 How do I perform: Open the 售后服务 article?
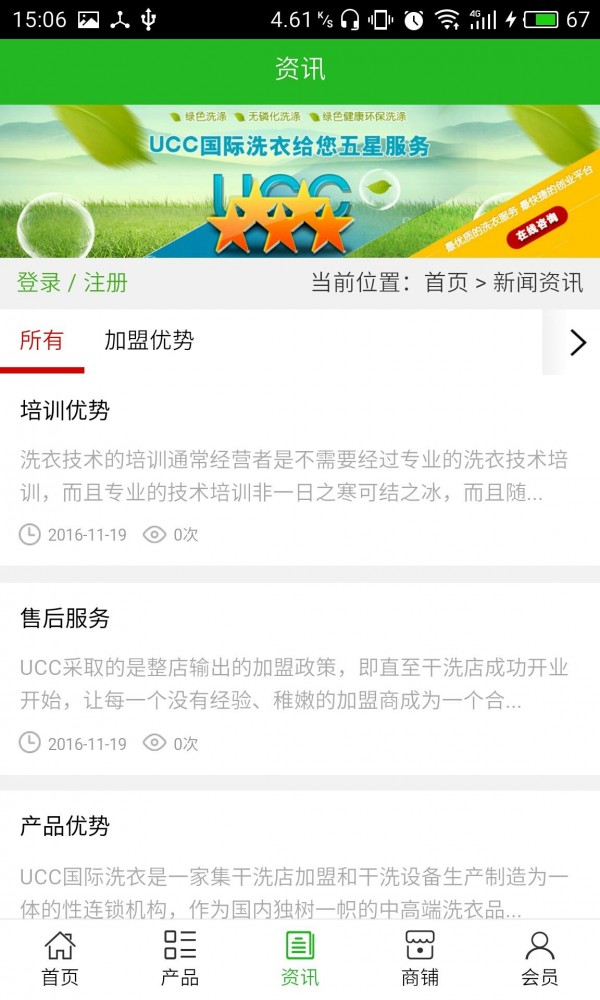[65, 619]
